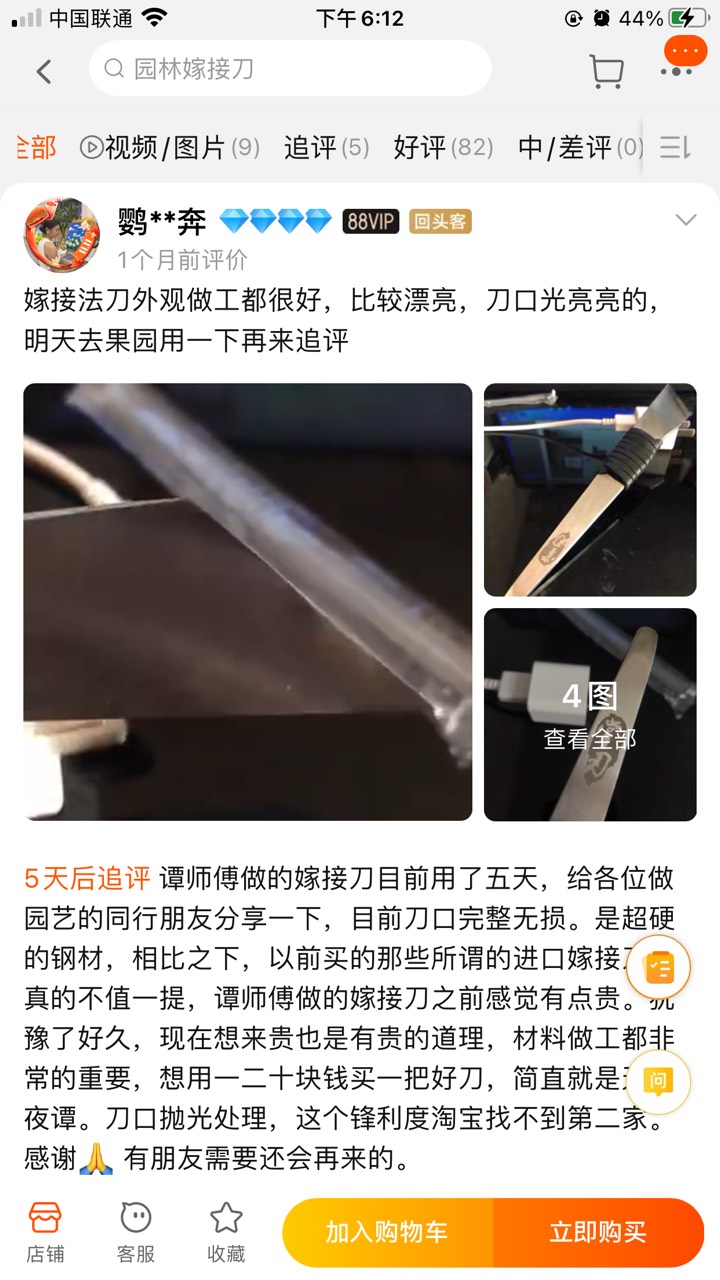Open the large blade close-up review photo
Image resolution: width=720 pixels, height=1280 pixels.
click(x=248, y=602)
